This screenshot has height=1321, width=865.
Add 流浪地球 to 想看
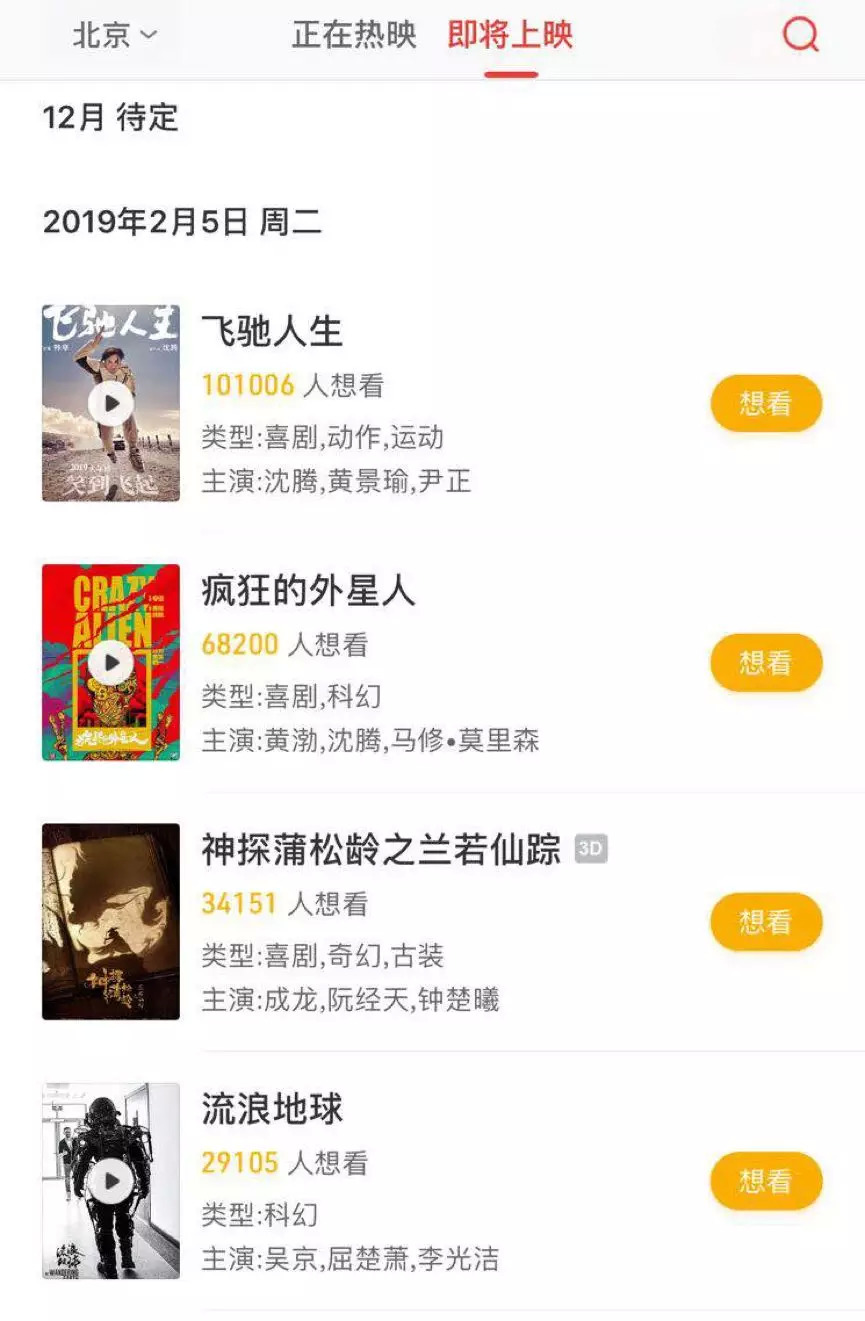766,1181
